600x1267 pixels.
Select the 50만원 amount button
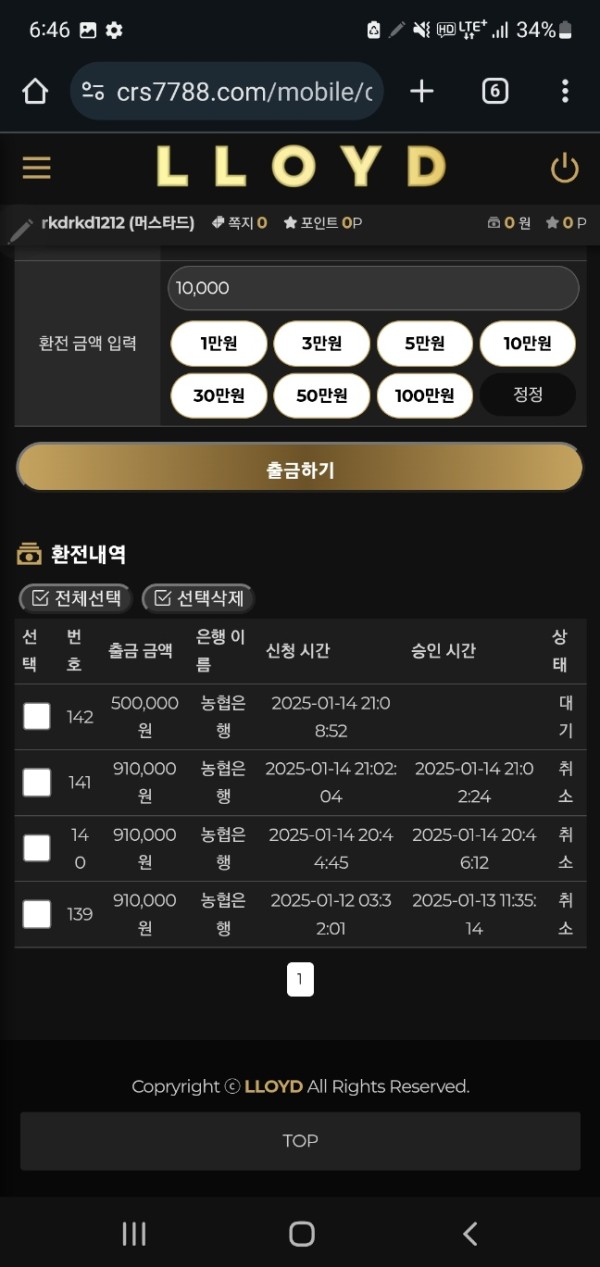pyautogui.click(x=322, y=395)
